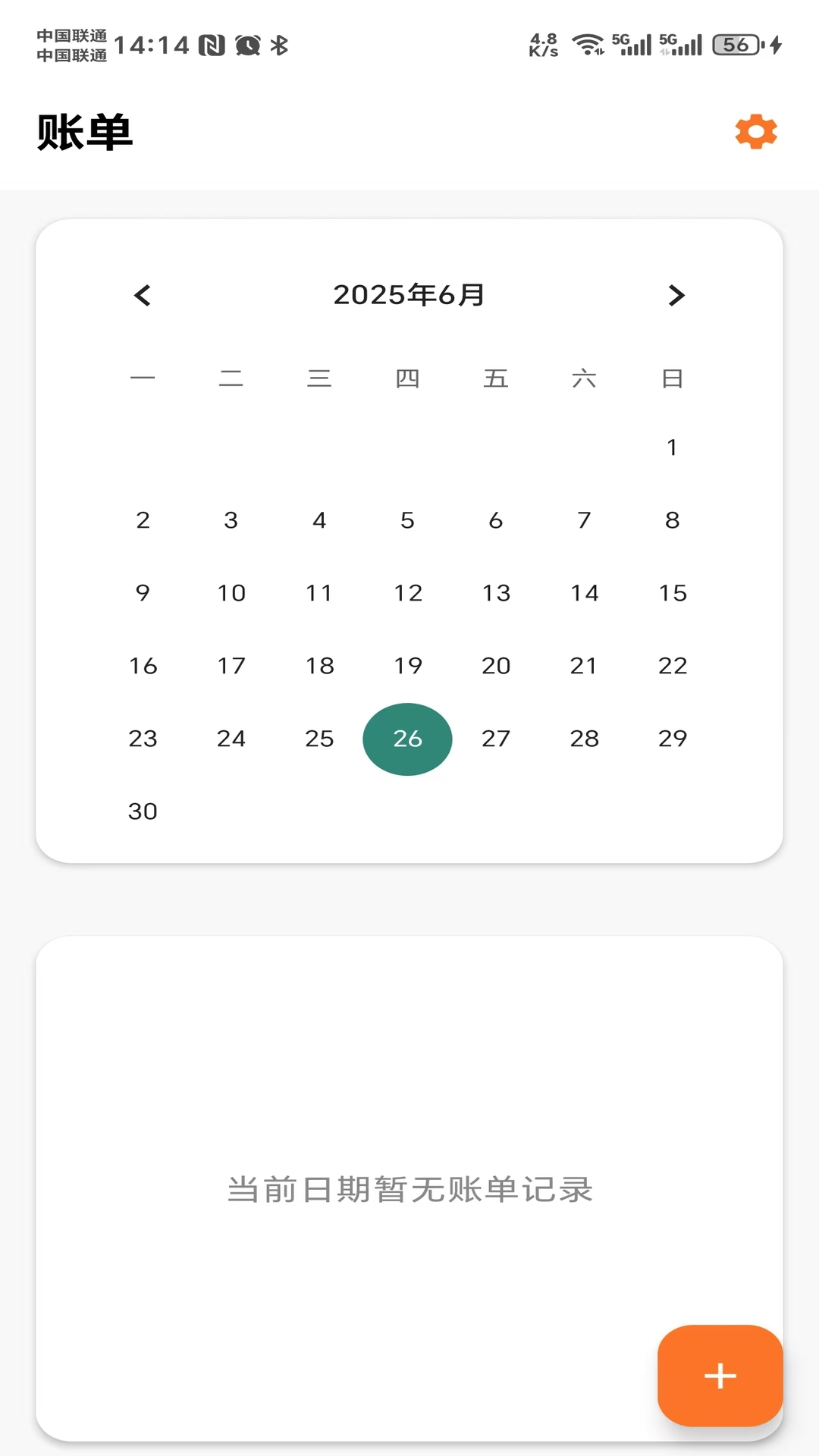Open the settings gear icon

755,130
